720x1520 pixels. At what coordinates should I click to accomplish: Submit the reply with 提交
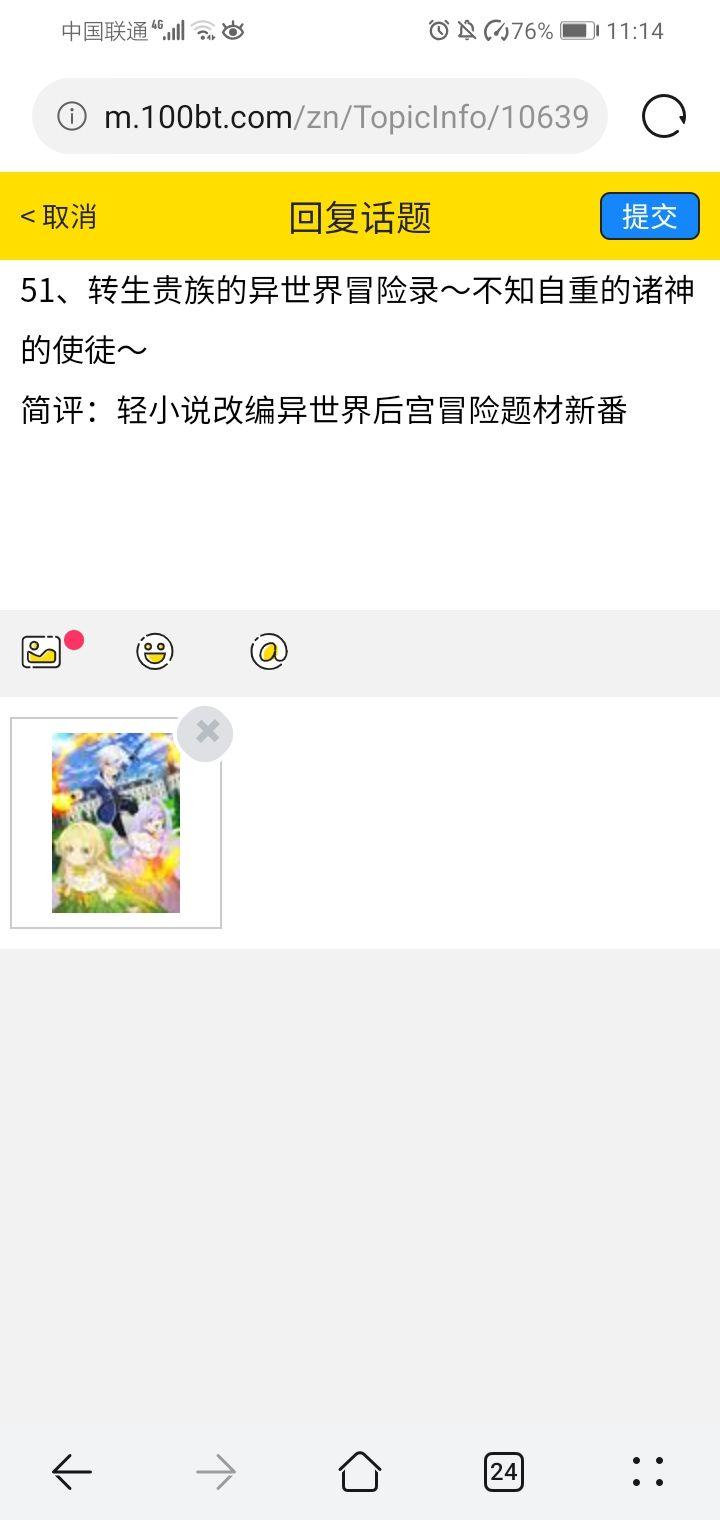tap(649, 216)
